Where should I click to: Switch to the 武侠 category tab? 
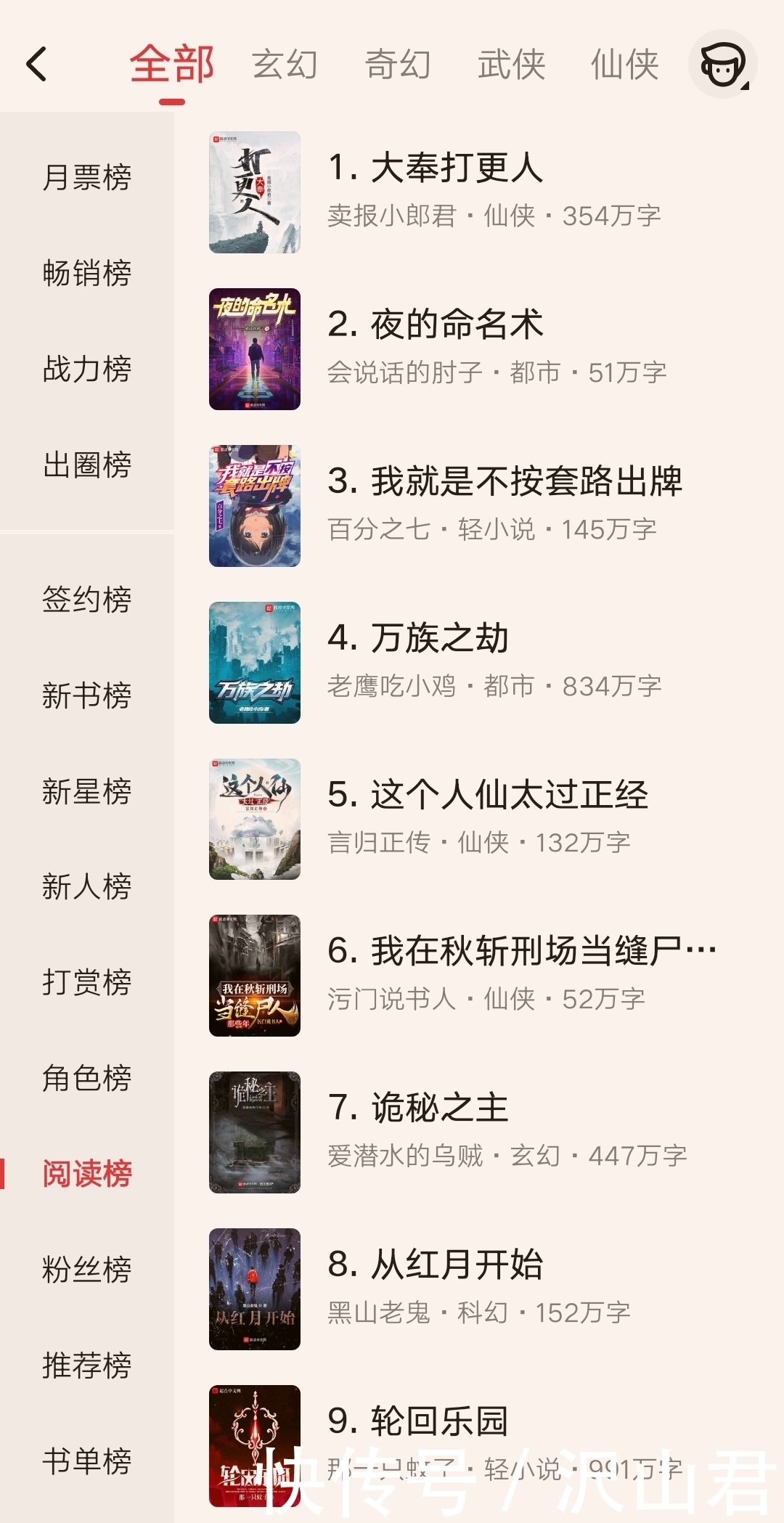click(x=510, y=65)
